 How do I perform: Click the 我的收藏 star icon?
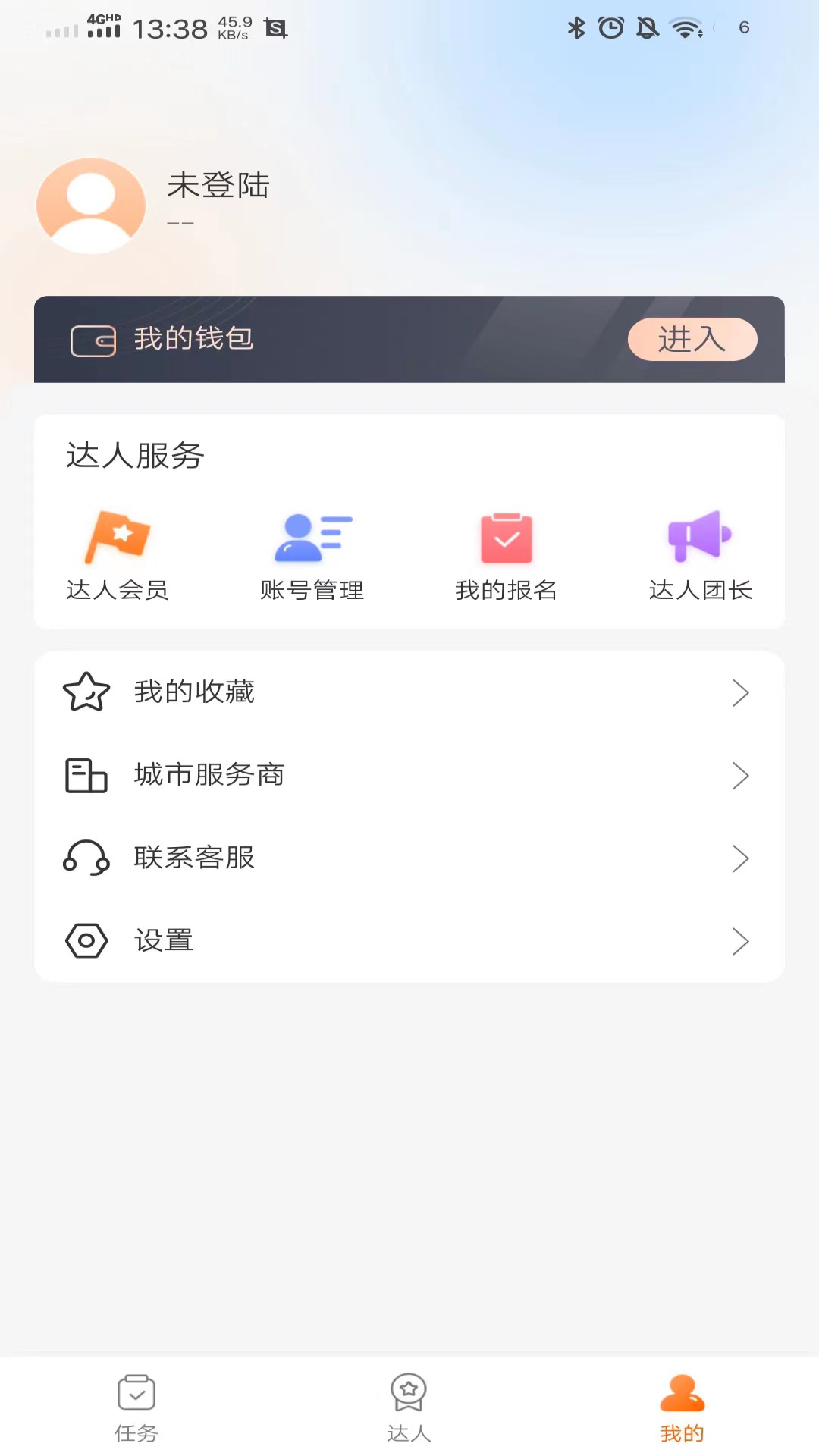point(86,692)
